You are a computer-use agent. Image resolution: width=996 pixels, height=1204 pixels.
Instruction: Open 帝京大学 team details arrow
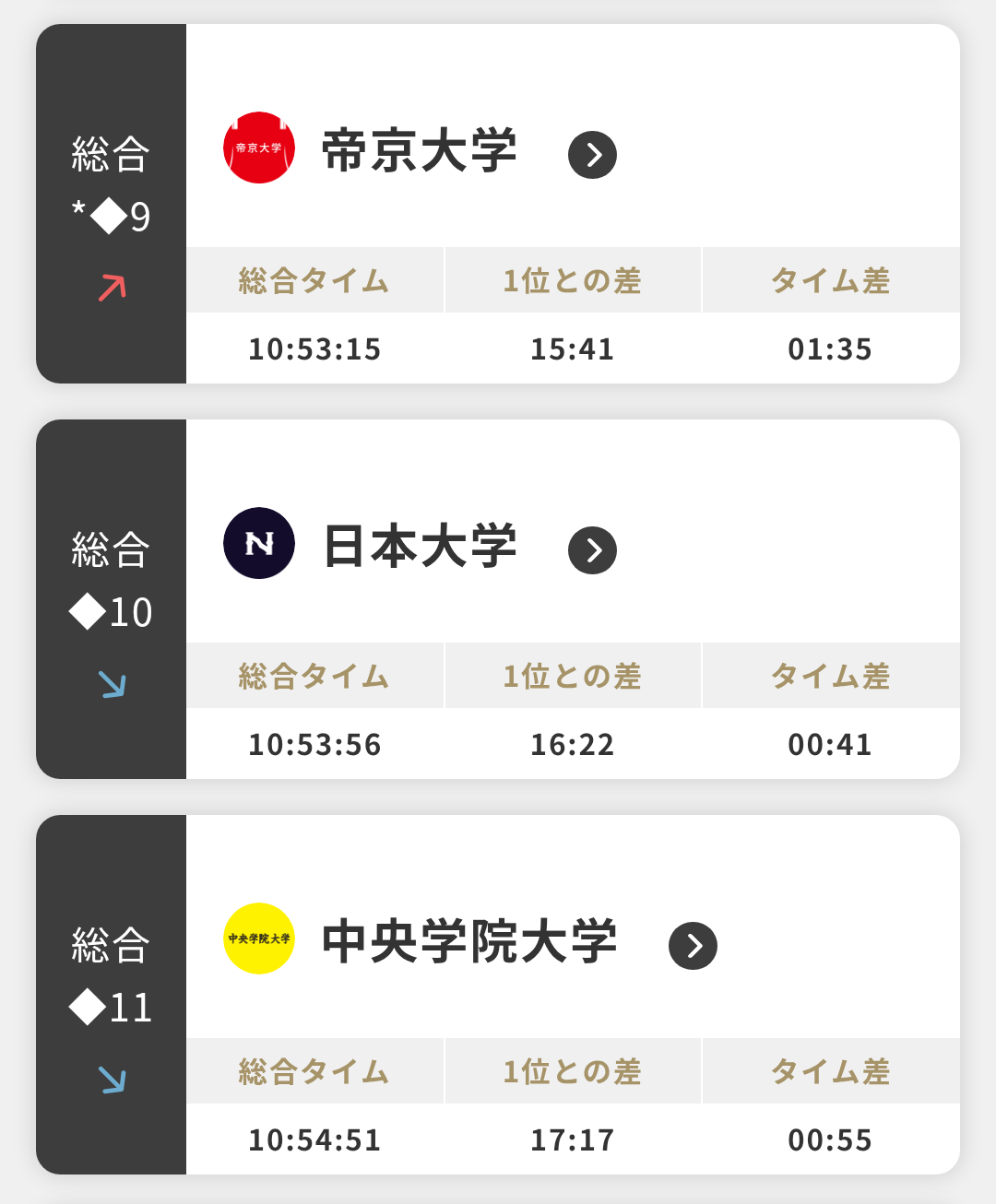(592, 155)
